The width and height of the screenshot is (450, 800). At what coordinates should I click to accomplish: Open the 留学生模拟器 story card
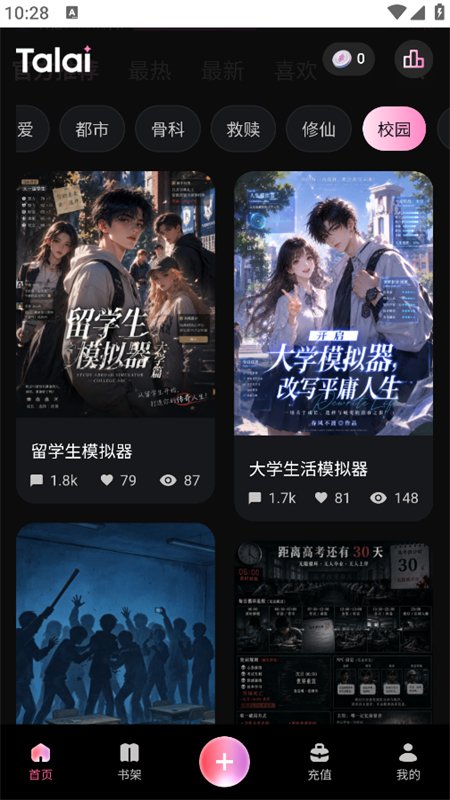pos(115,337)
